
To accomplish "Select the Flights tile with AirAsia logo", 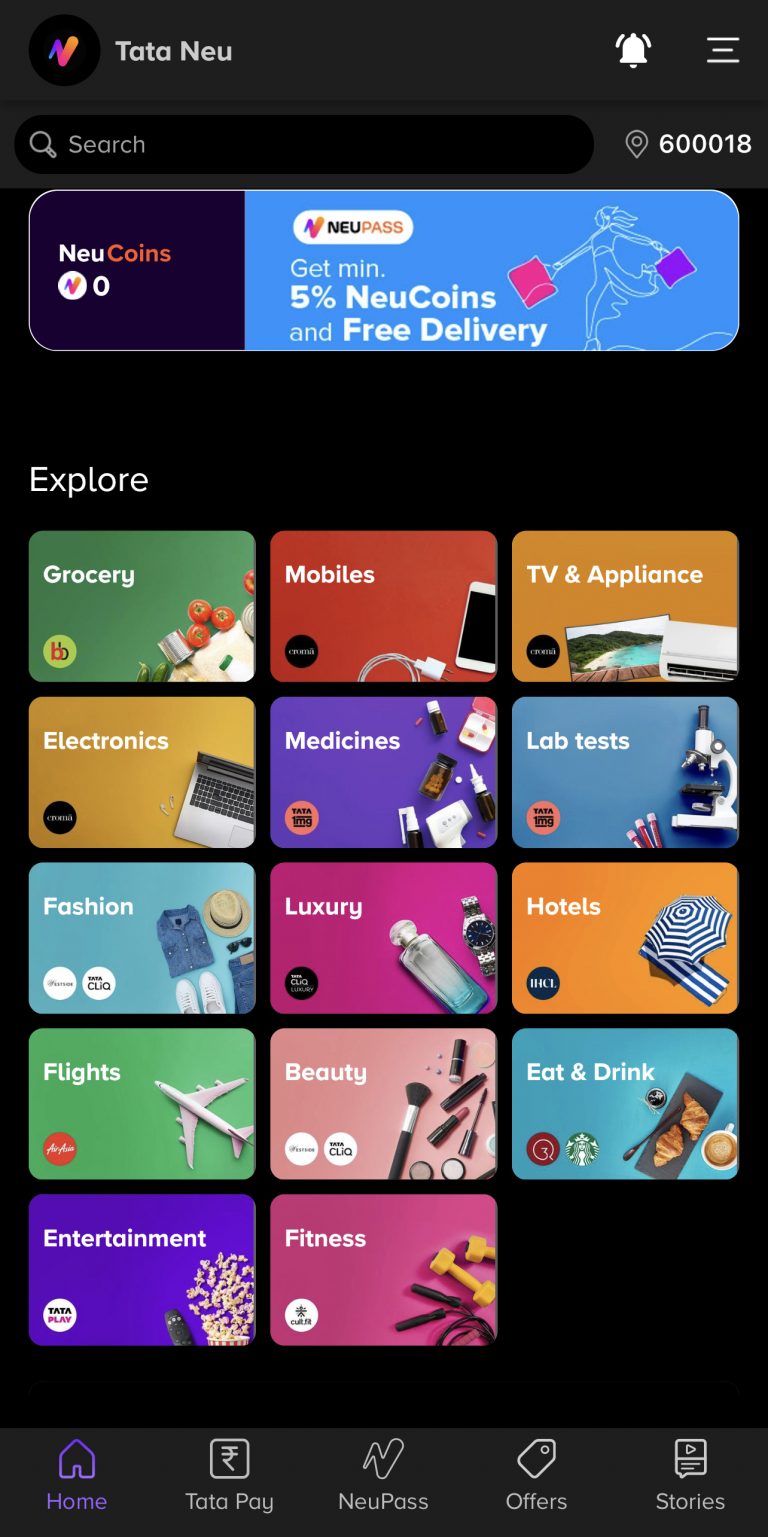I will coord(141,1103).
